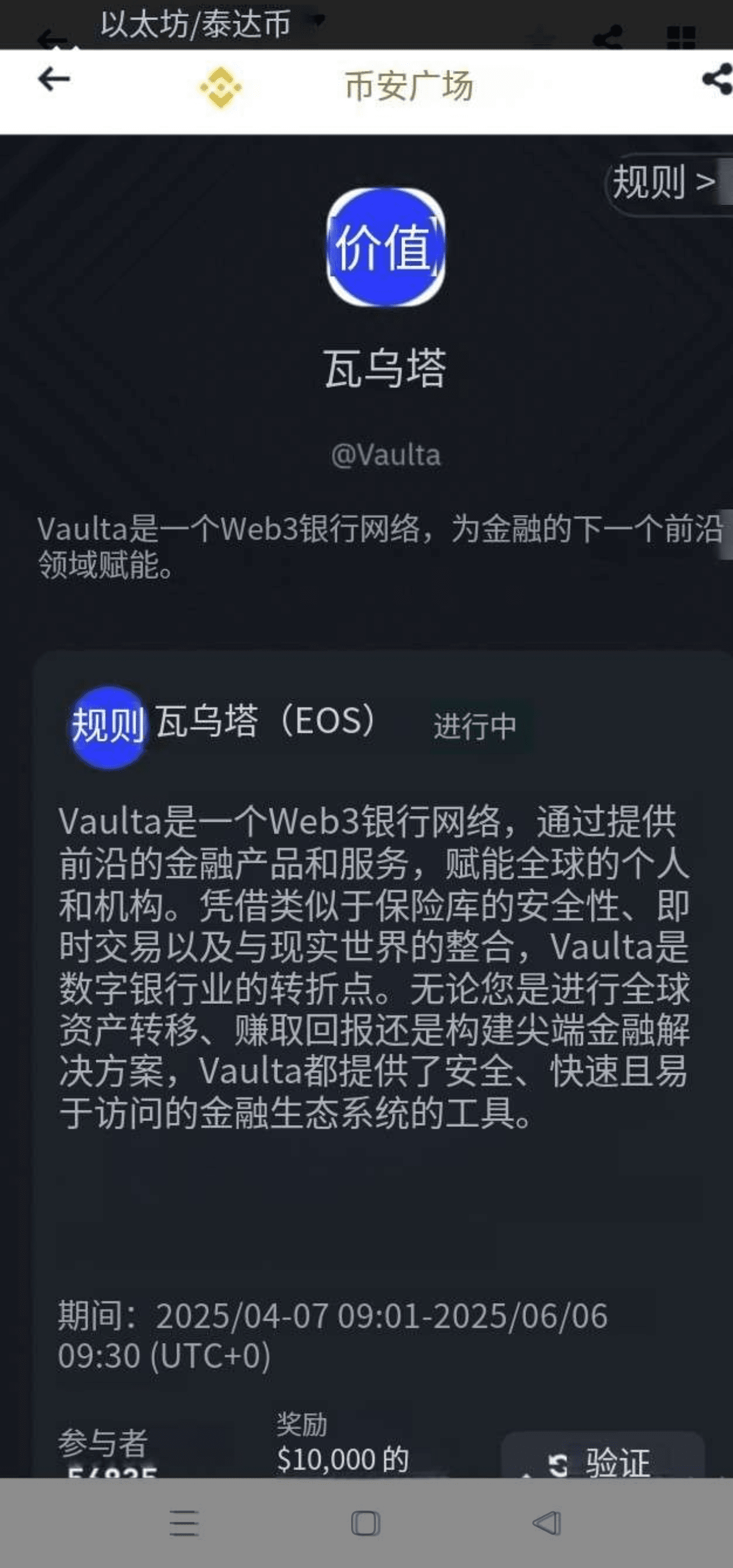Open the 规则 rules link
Viewport: 733px width, 1568px height.
[665, 183]
